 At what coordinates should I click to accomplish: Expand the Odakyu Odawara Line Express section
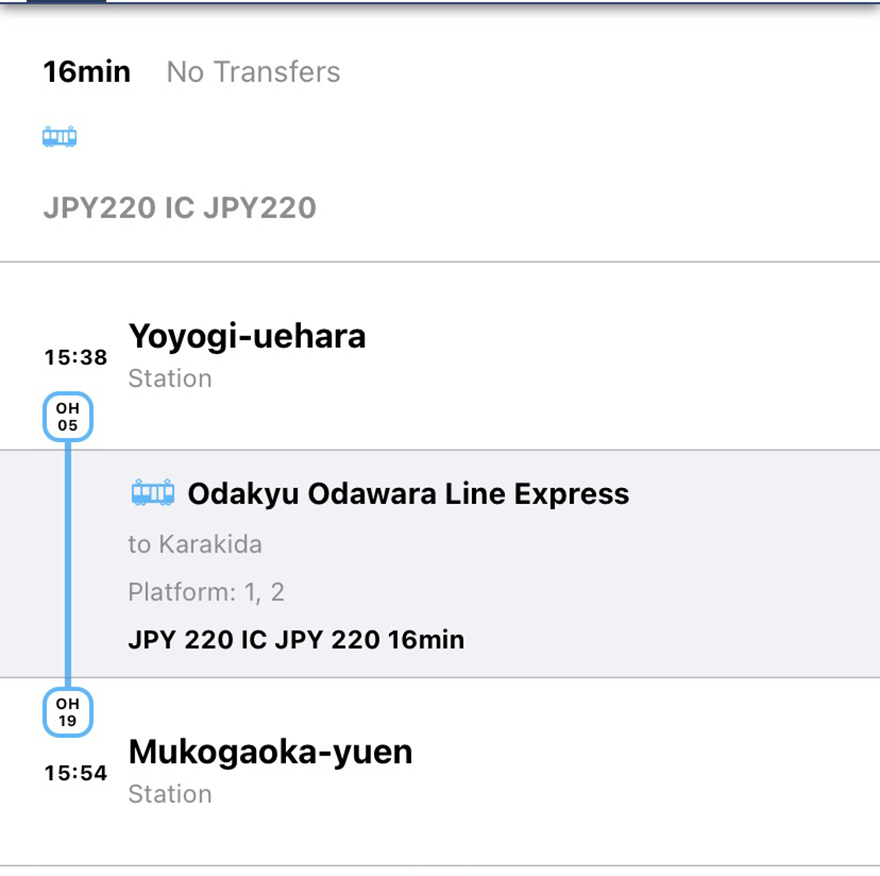[408, 494]
